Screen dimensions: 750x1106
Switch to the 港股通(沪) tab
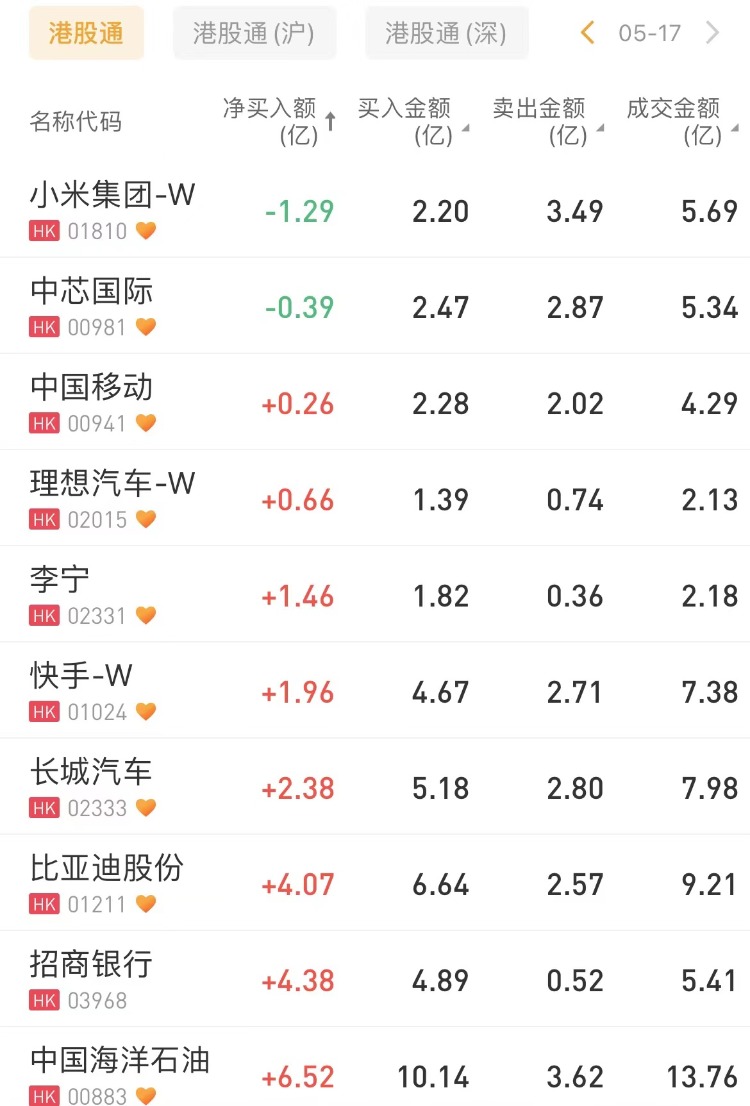pos(254,34)
